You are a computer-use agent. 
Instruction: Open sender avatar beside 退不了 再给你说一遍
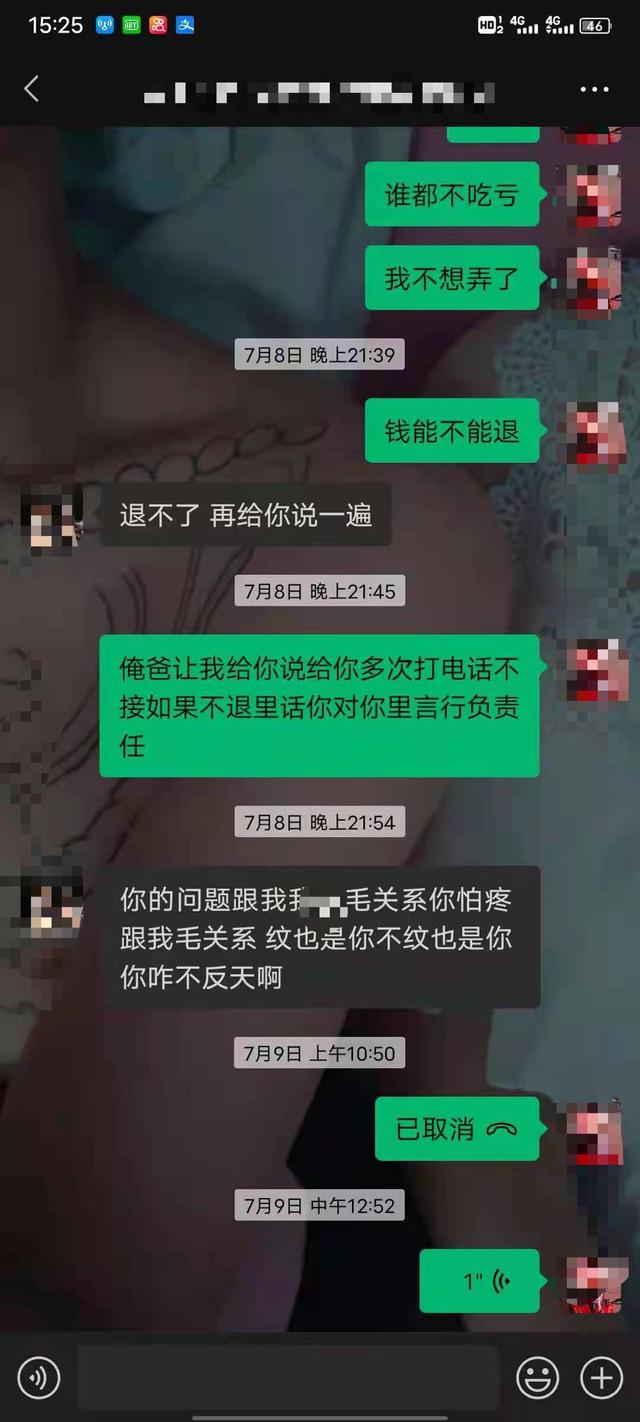click(x=51, y=515)
